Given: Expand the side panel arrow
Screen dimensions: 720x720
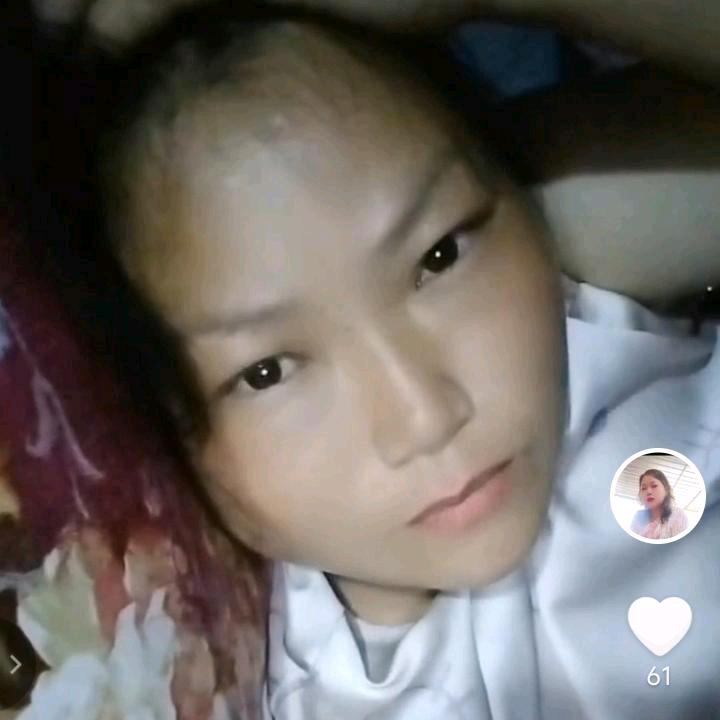Looking at the screenshot, I should click(15, 664).
